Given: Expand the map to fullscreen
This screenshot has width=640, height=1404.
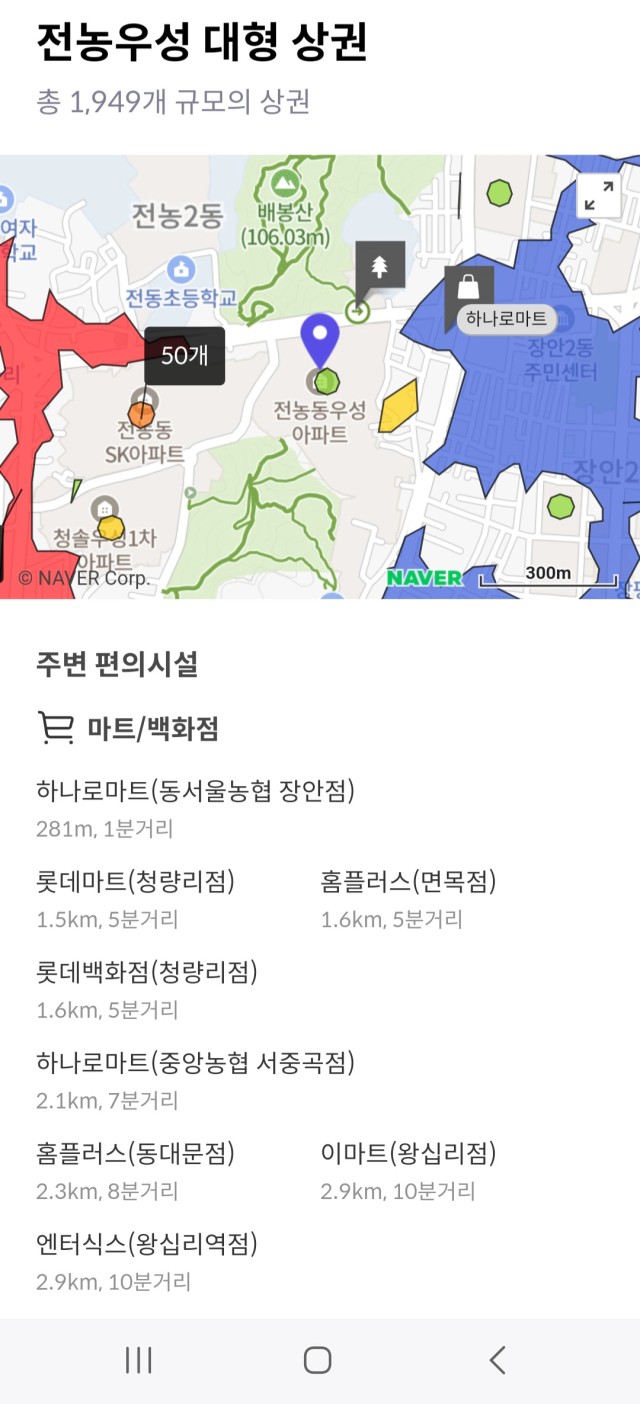Looking at the screenshot, I should click(599, 195).
